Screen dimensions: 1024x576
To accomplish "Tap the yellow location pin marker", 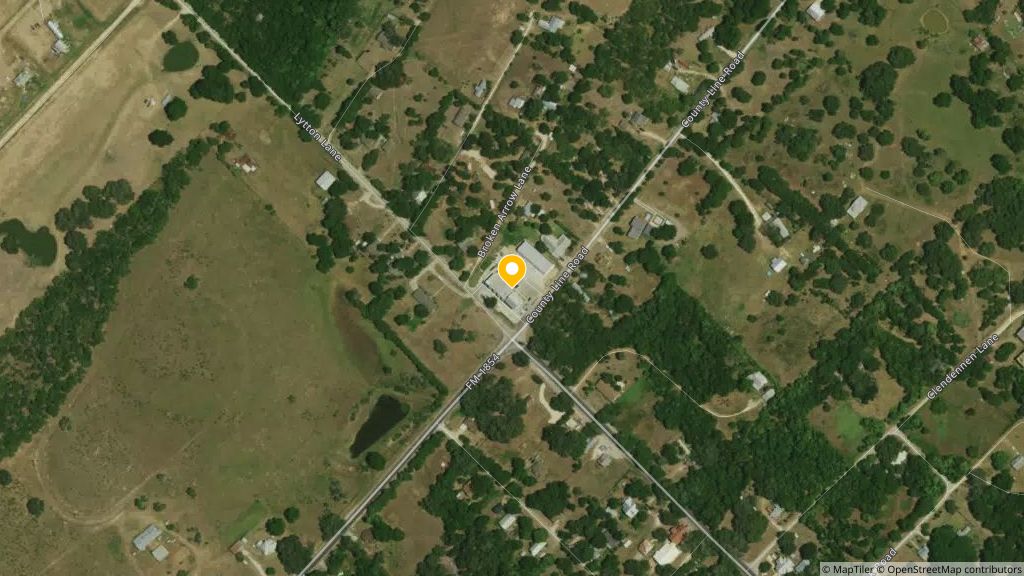I will coord(512,270).
